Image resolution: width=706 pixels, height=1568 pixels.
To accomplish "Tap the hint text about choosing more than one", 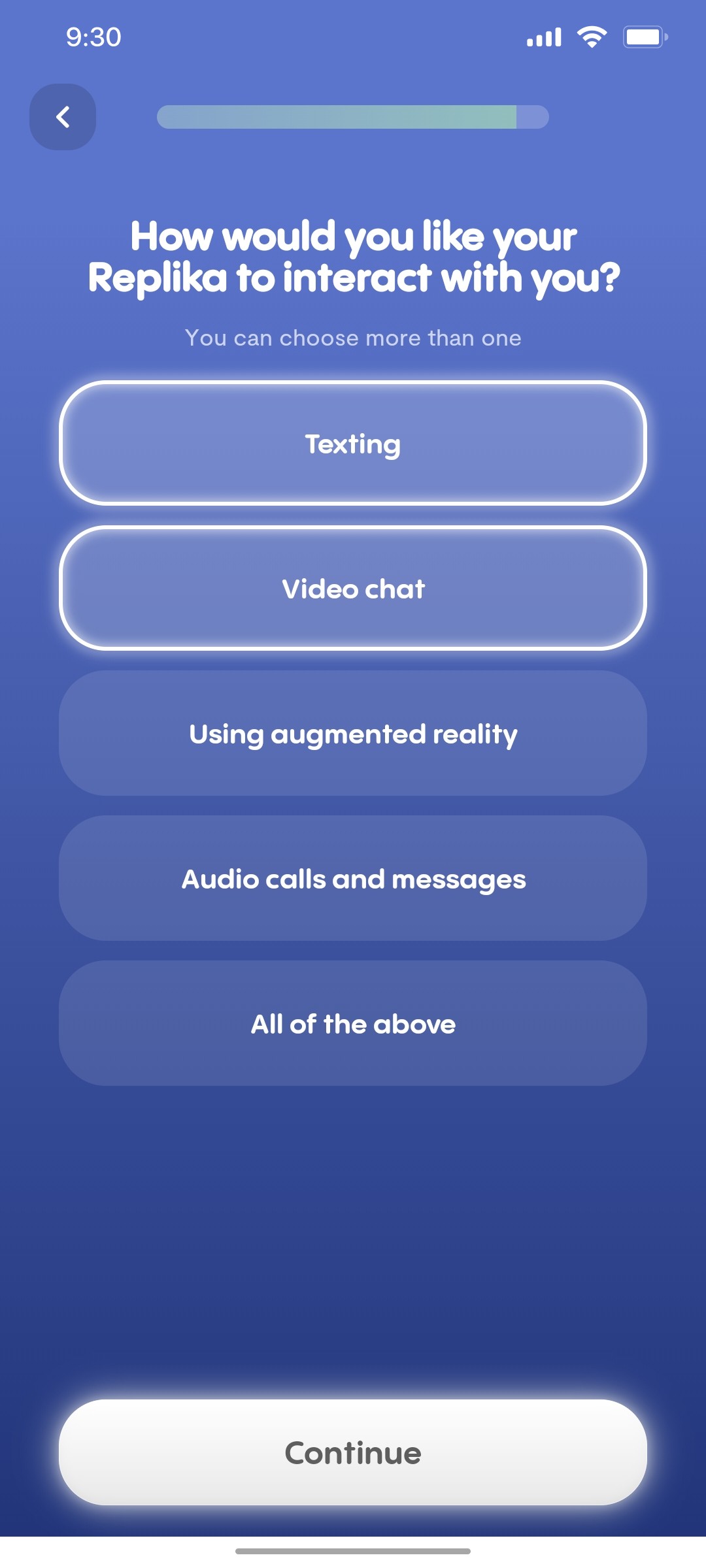I will click(x=353, y=338).
